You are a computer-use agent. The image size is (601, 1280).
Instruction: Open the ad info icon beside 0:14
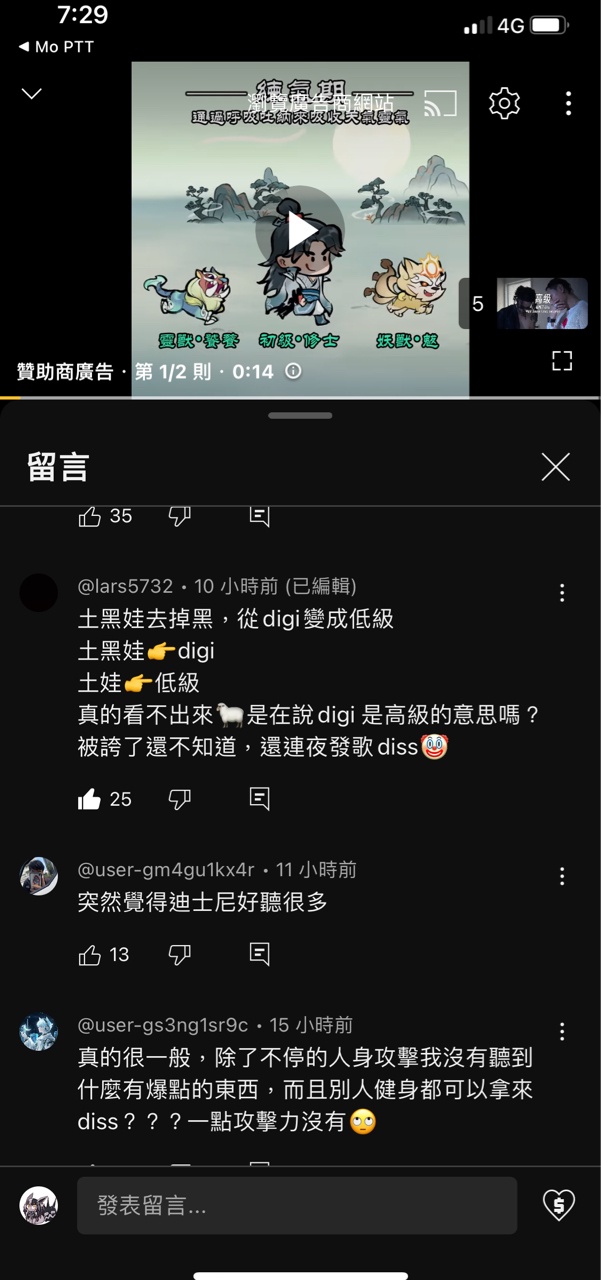click(293, 371)
